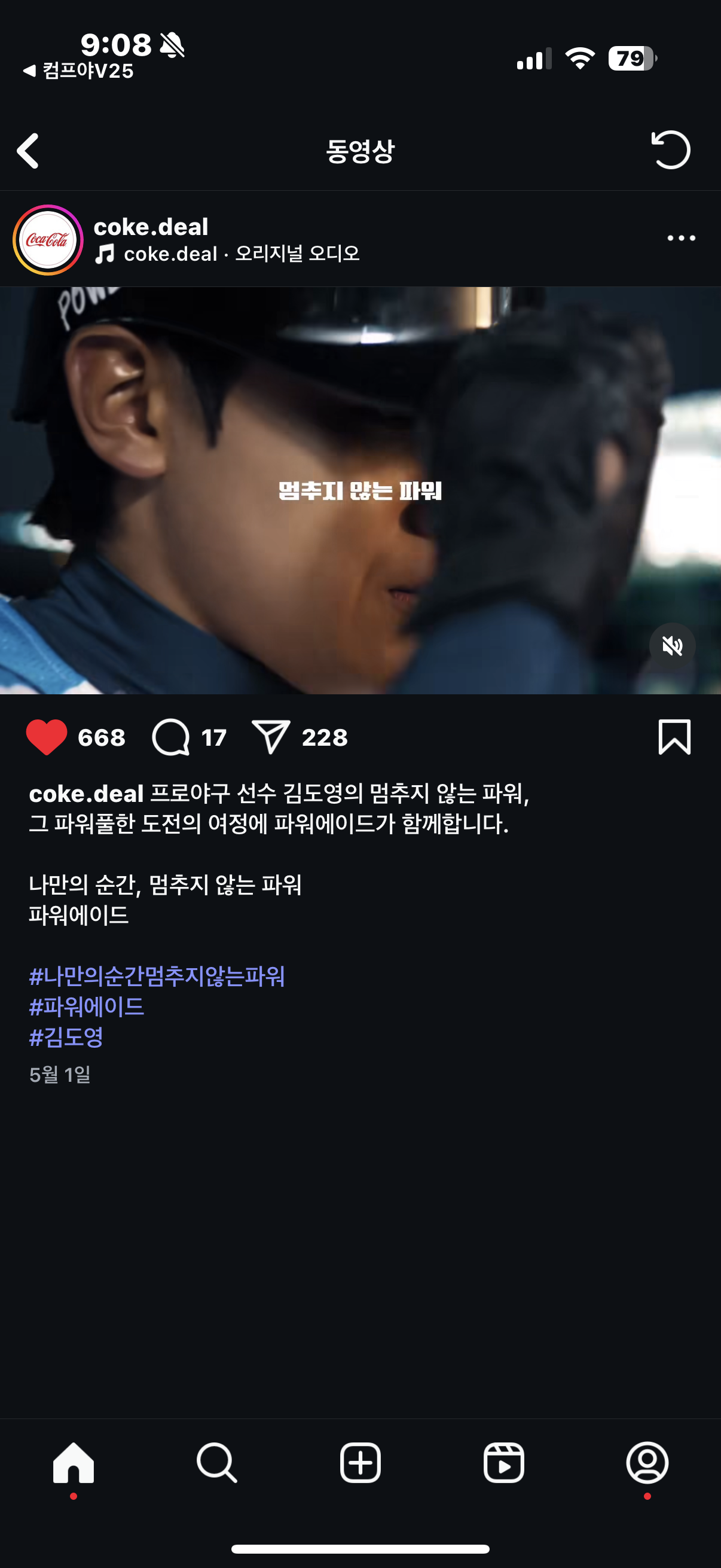721x1568 pixels.
Task: Open hashtag #김도영
Action: click(x=66, y=1037)
